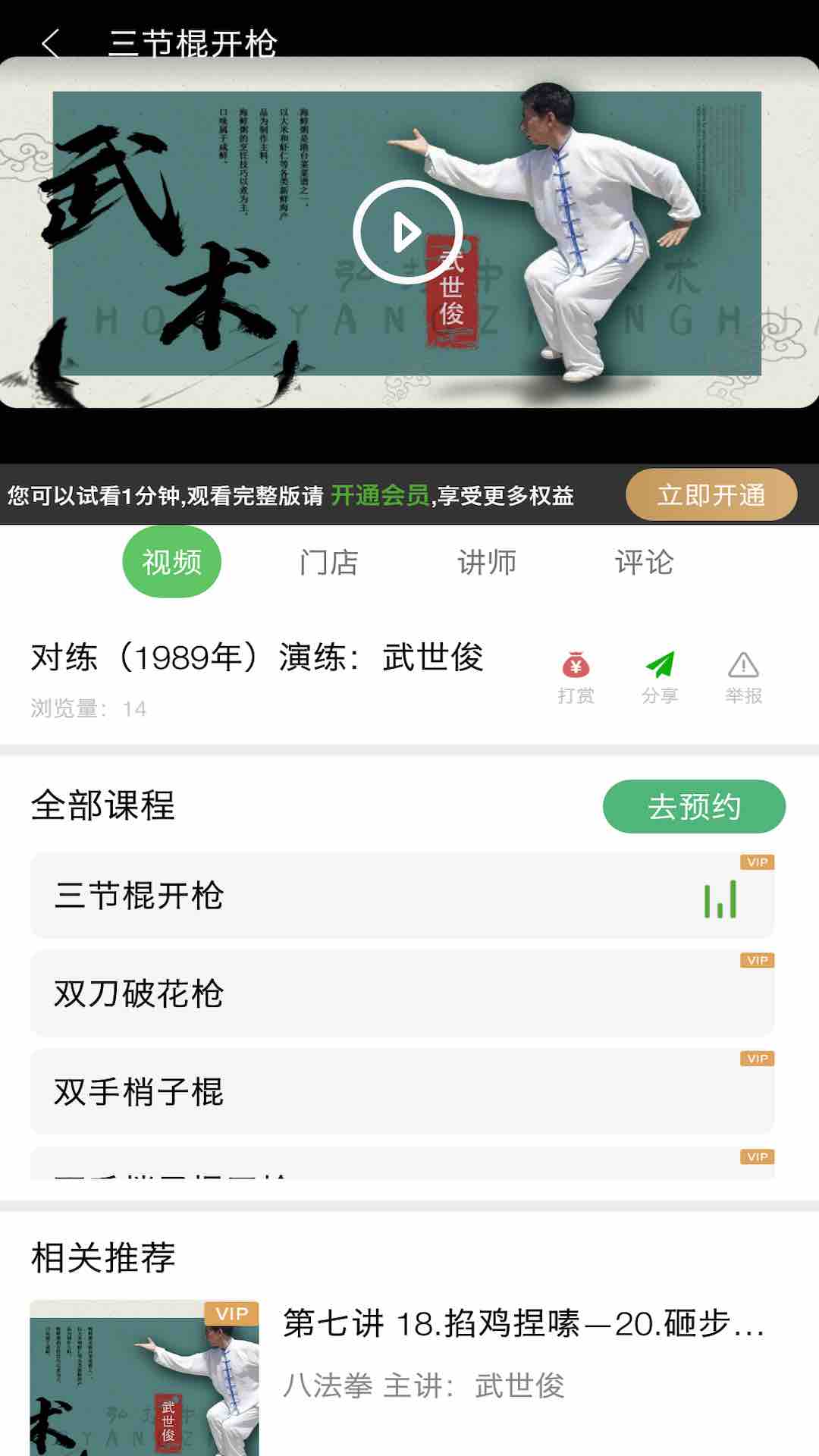Switch to the 门店 tab
The width and height of the screenshot is (819, 1456).
[328, 562]
